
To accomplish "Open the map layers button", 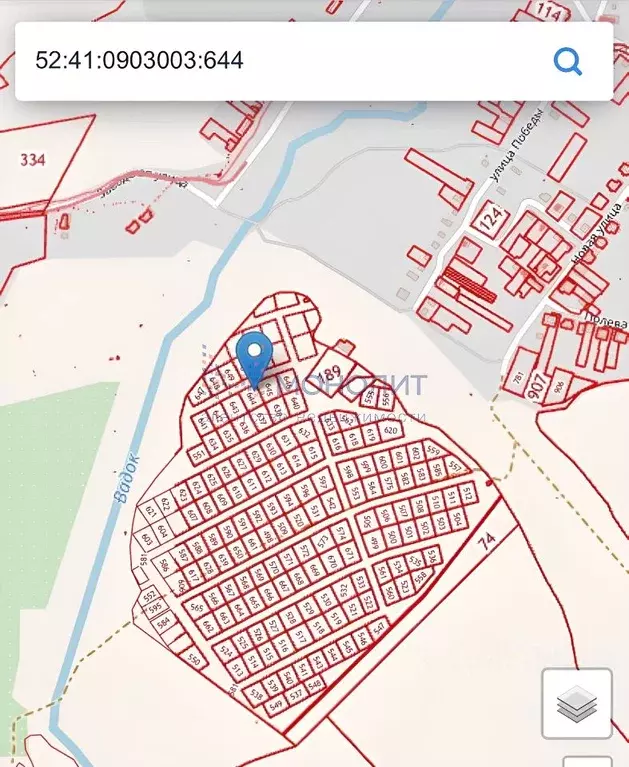I will click(x=577, y=704).
